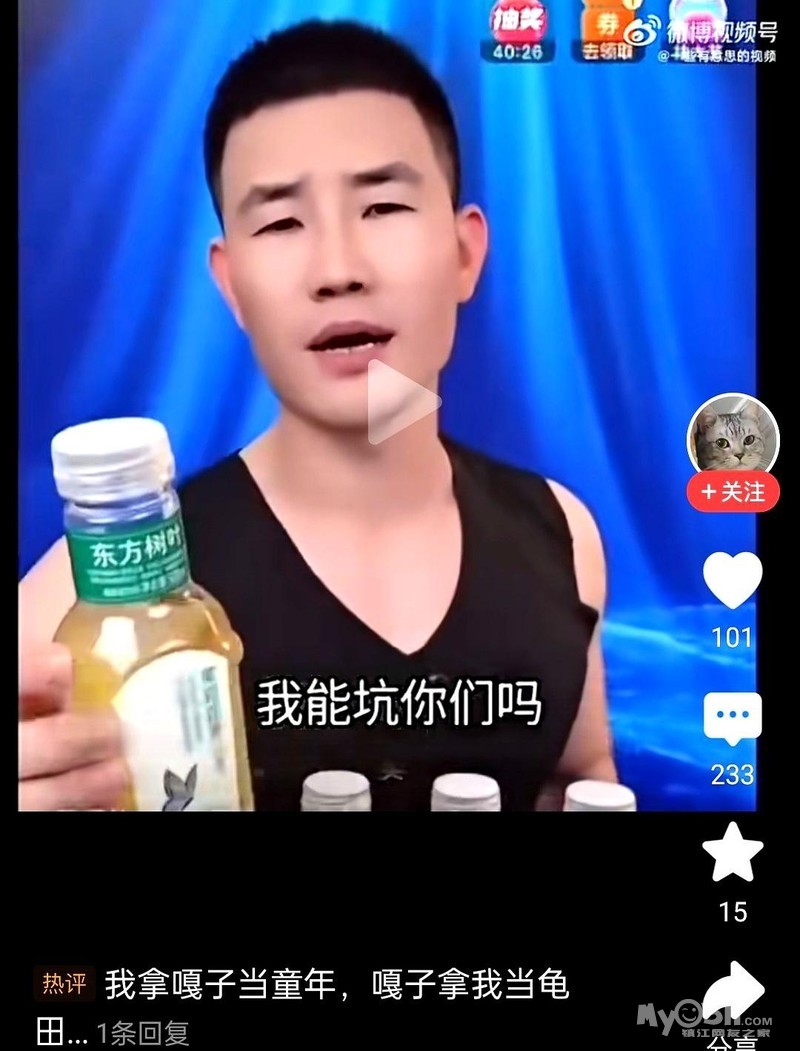Image resolution: width=800 pixels, height=1051 pixels.
Task: Follow the uploader with +关注
Action: (732, 492)
